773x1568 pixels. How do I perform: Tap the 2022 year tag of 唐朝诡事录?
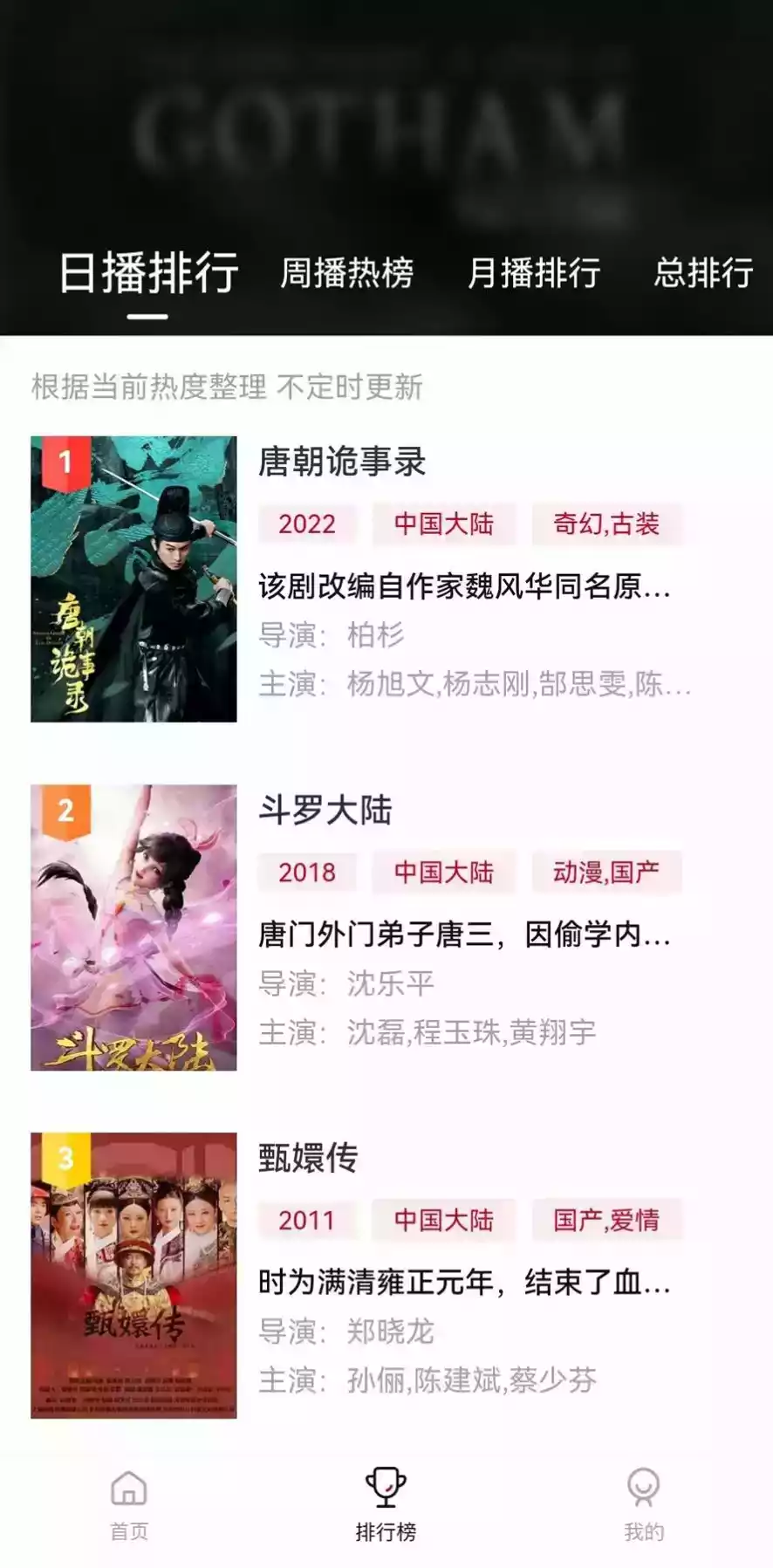(306, 524)
